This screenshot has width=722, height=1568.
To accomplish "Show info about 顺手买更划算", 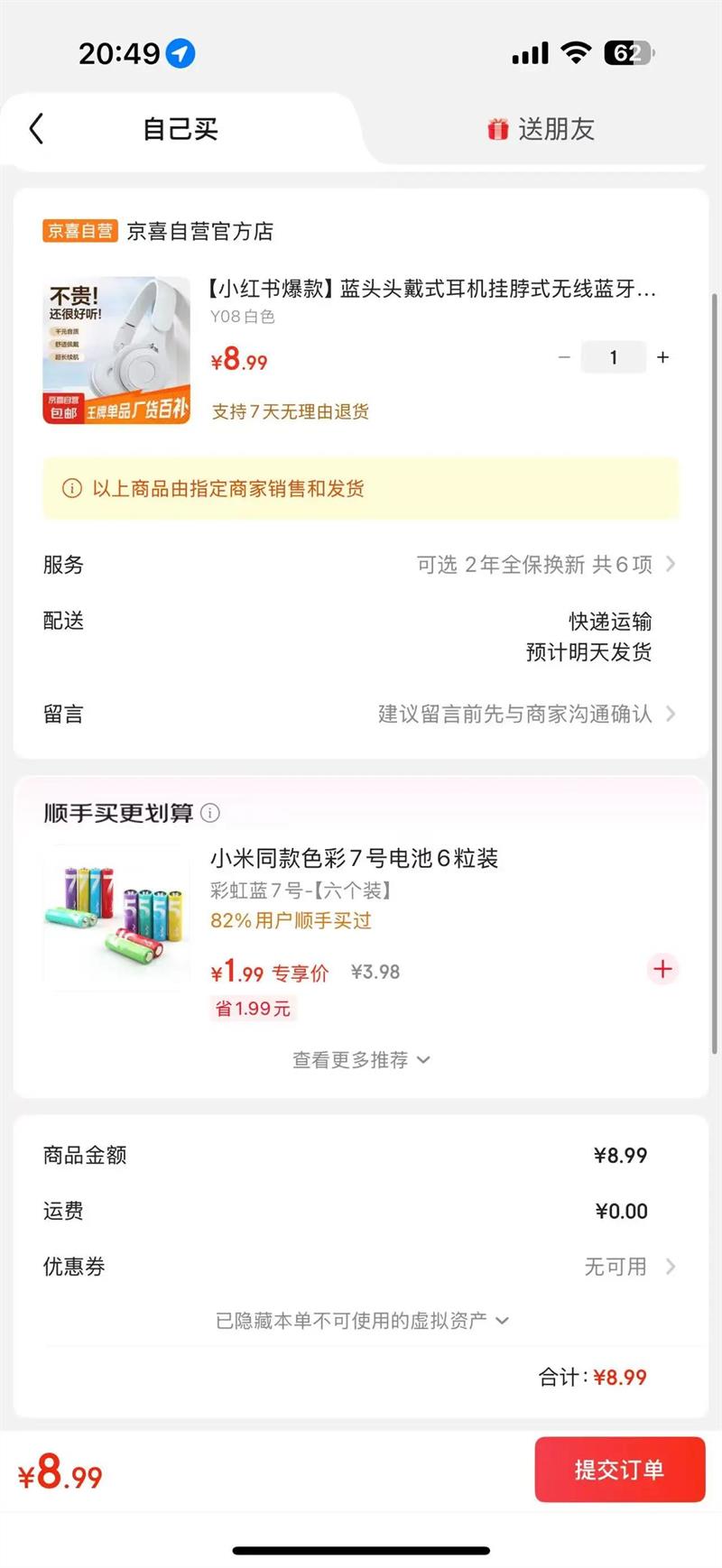I will tap(210, 813).
